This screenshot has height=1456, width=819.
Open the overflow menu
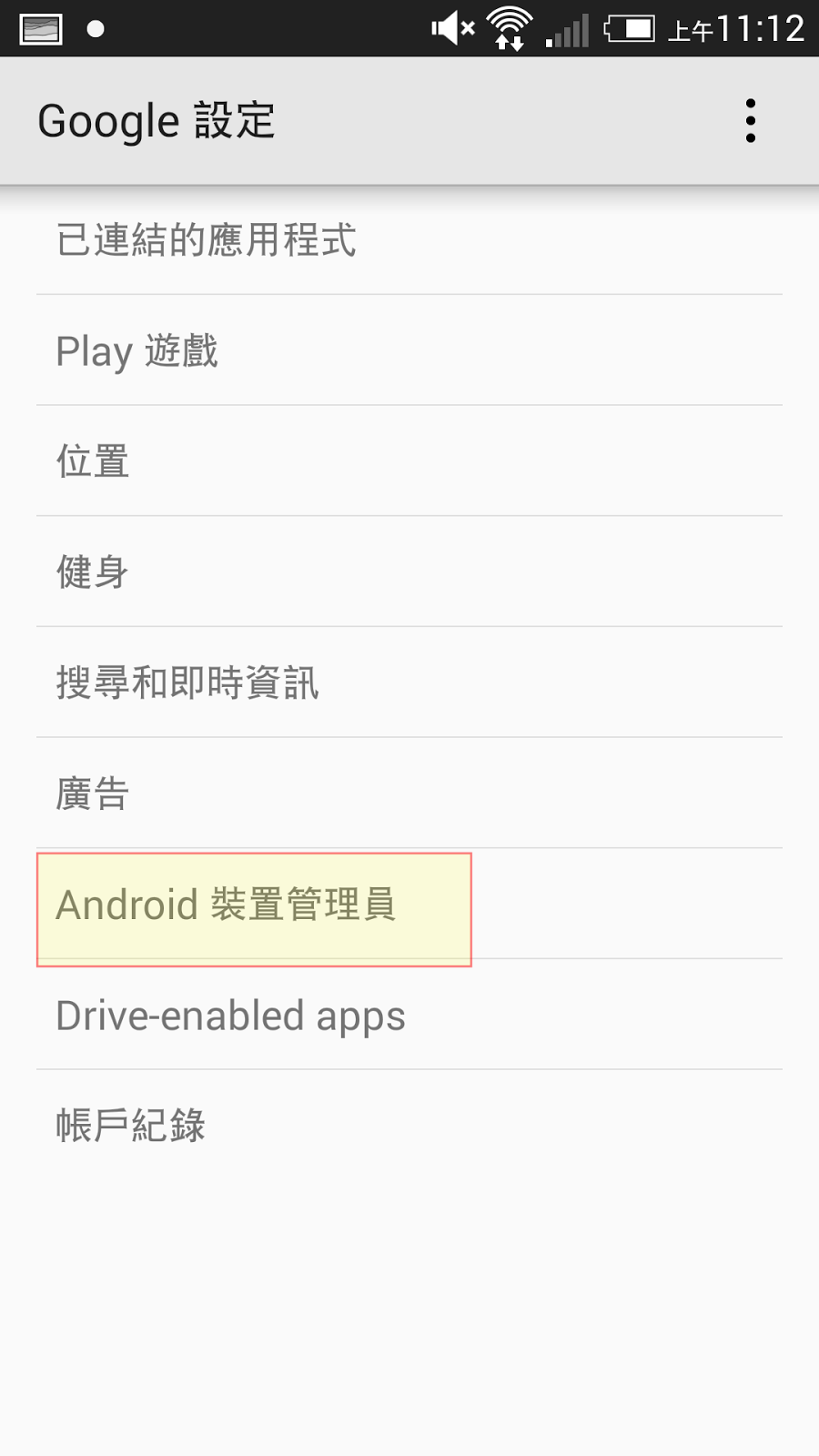coord(750,121)
